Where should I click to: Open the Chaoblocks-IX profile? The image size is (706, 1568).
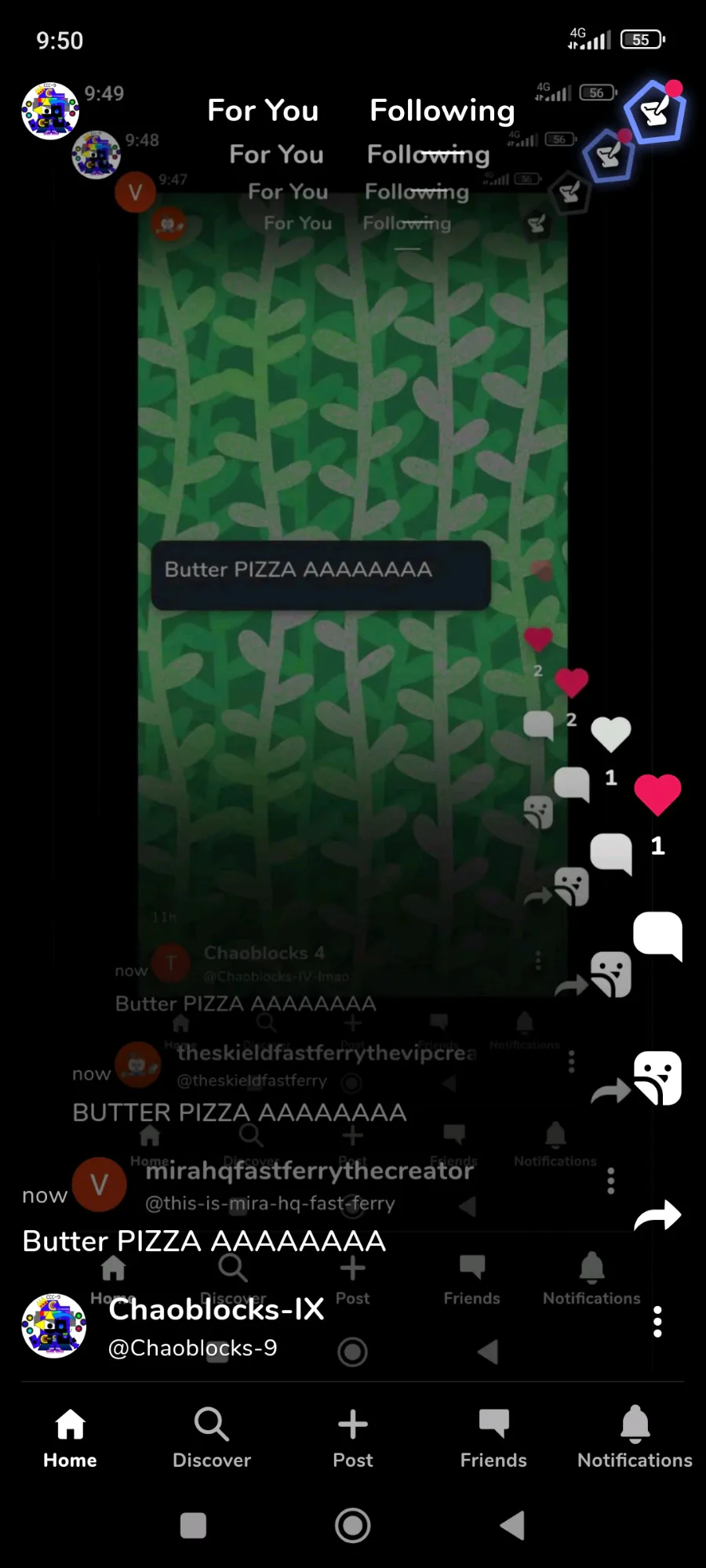(x=216, y=1308)
